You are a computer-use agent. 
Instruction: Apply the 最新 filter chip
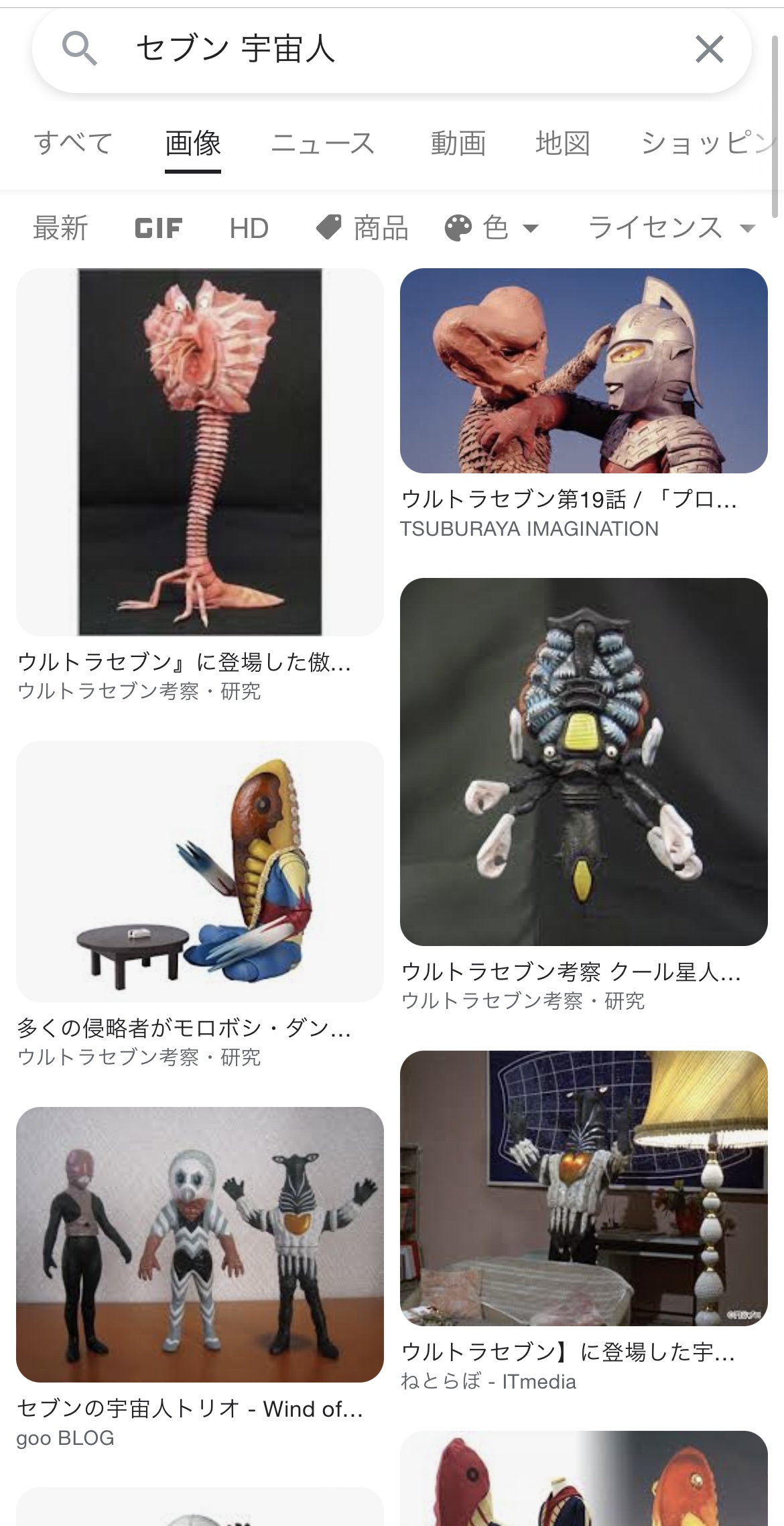[x=61, y=228]
